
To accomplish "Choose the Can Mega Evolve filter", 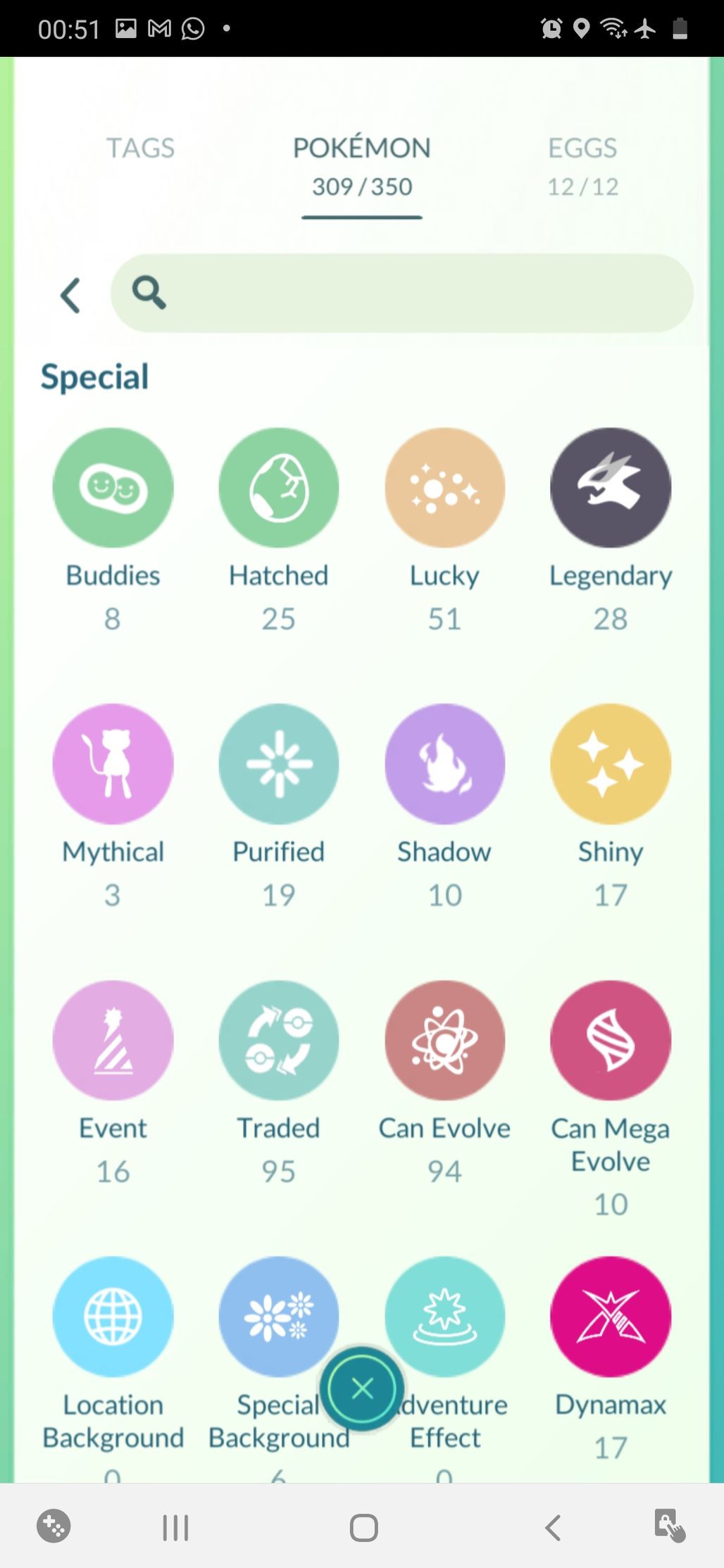I will click(610, 1040).
